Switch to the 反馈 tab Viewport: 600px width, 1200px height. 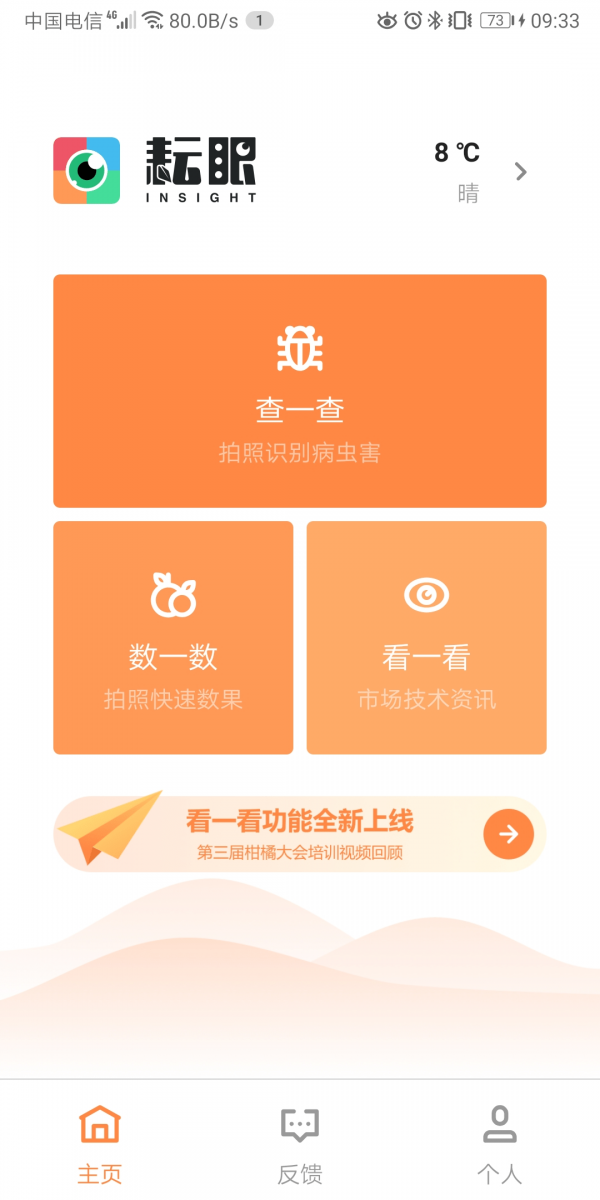(300, 1144)
